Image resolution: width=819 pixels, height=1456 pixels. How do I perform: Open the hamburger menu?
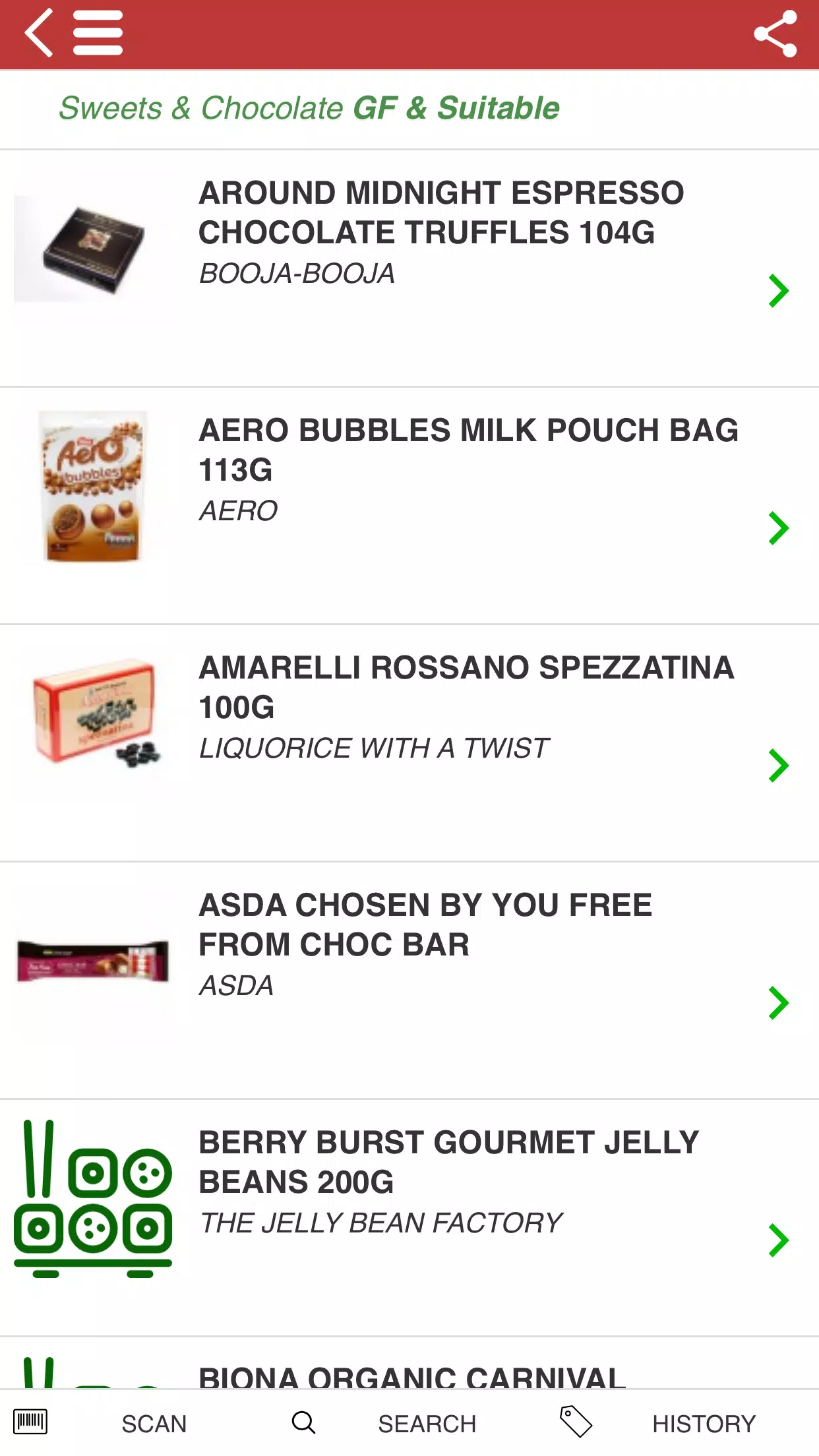(x=98, y=33)
